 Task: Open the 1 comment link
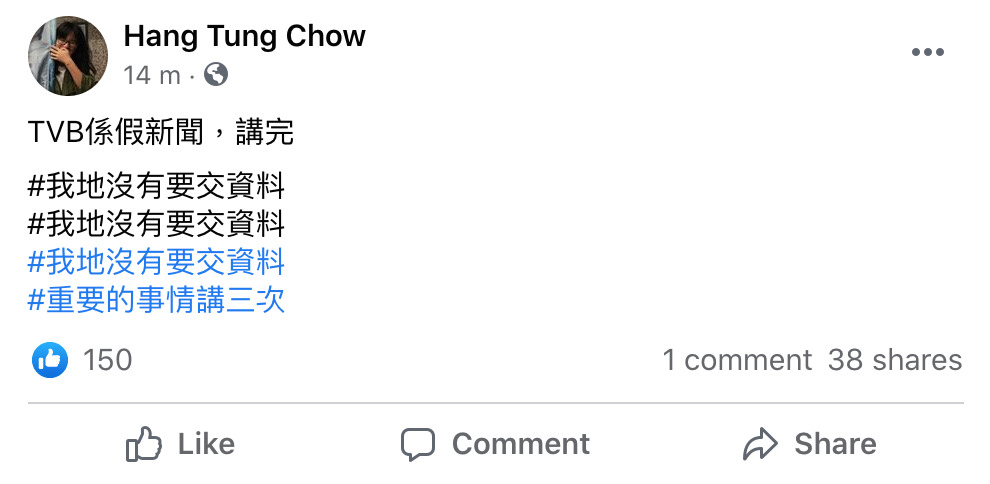coord(737,360)
